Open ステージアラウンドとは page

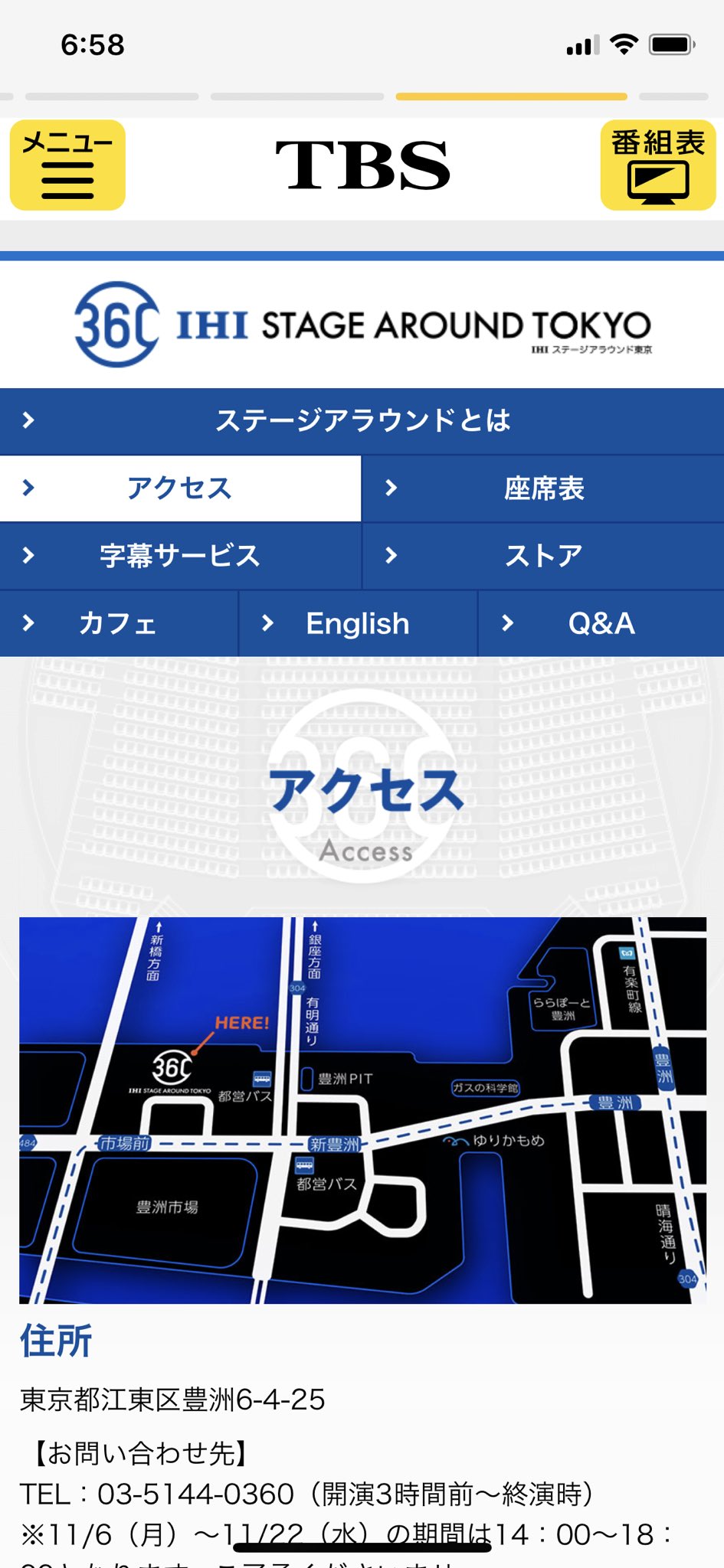point(362,421)
